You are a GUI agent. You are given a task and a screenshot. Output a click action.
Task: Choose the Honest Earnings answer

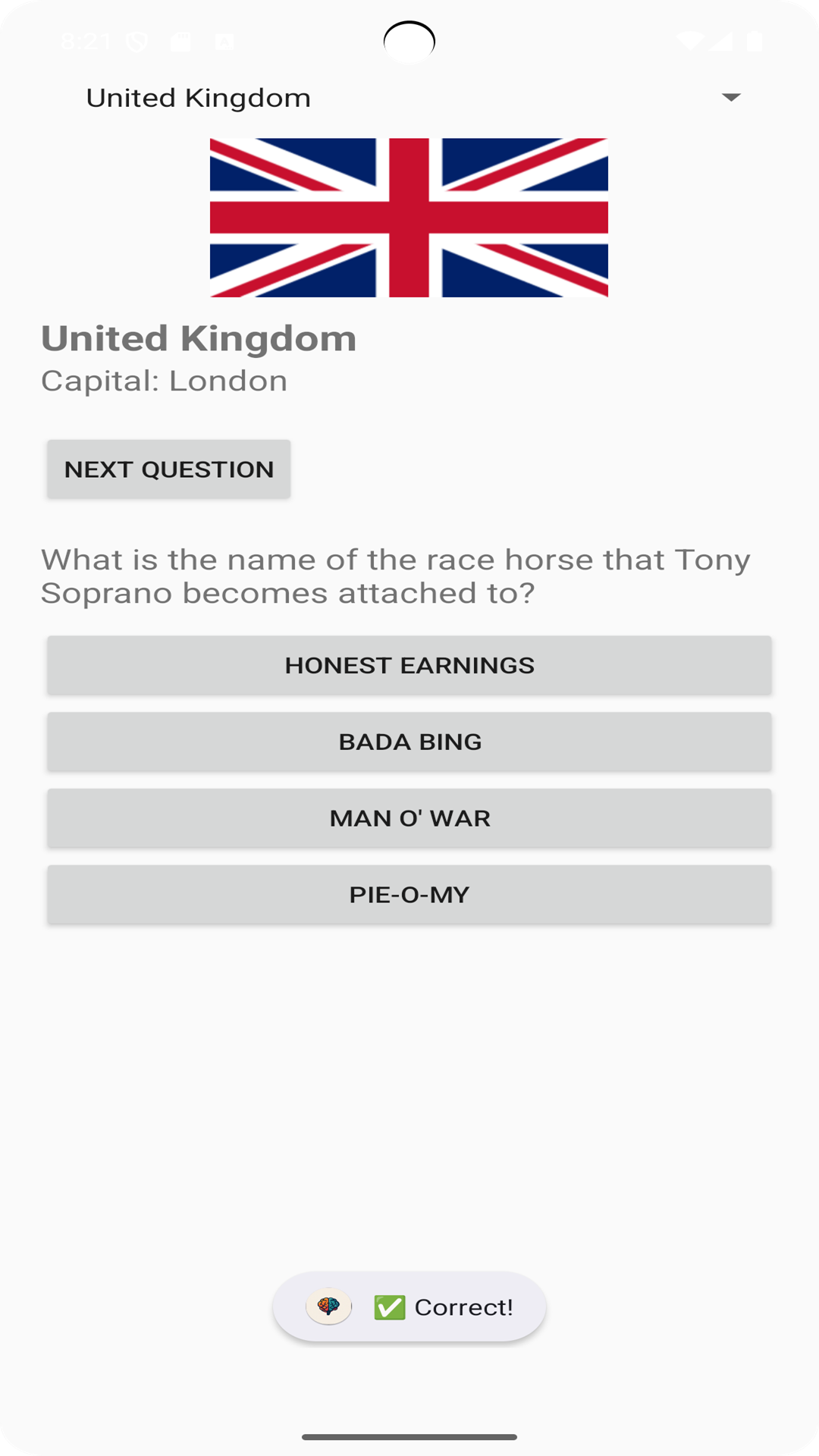409,665
